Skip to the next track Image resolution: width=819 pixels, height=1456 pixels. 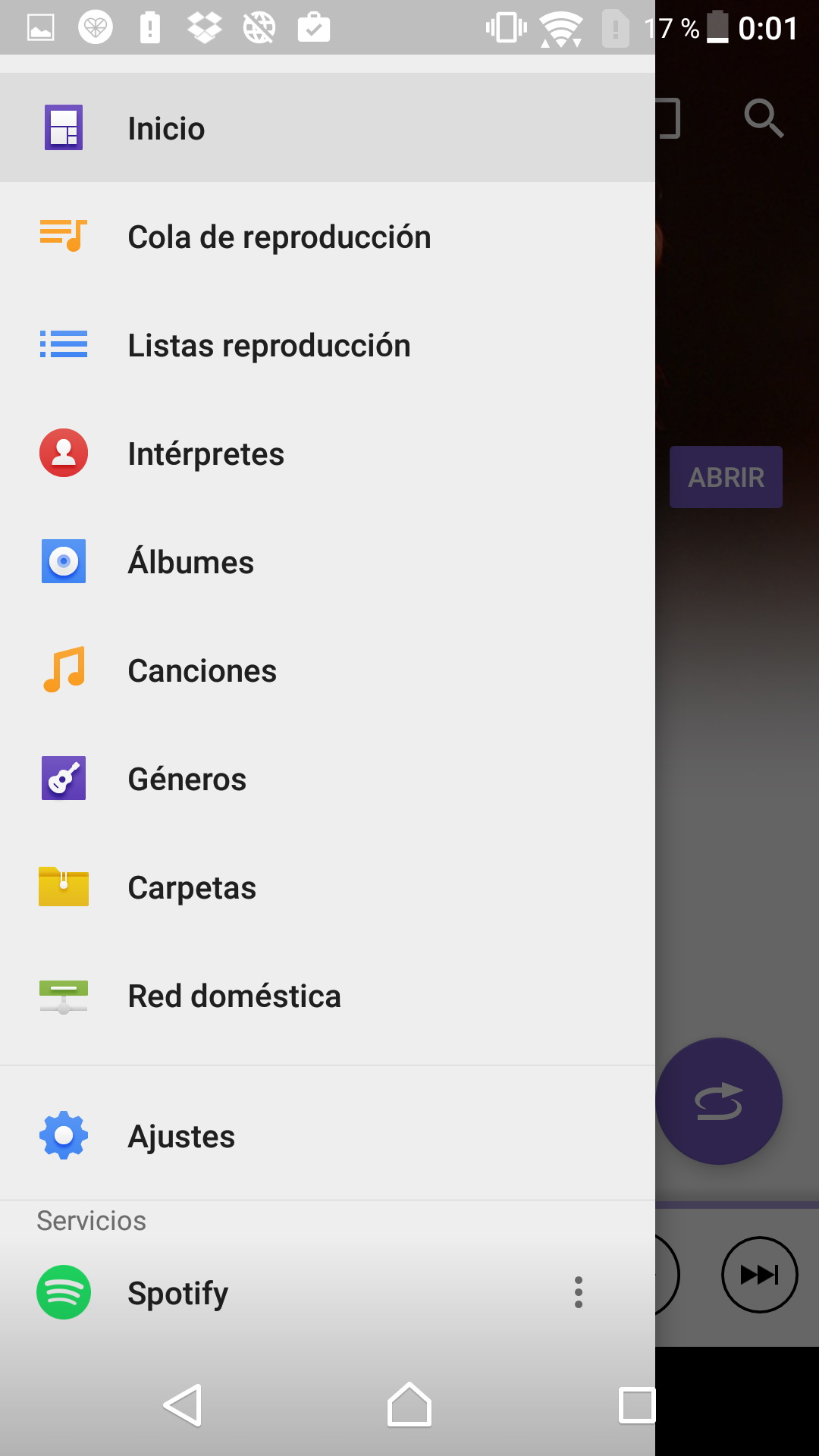[759, 1275]
